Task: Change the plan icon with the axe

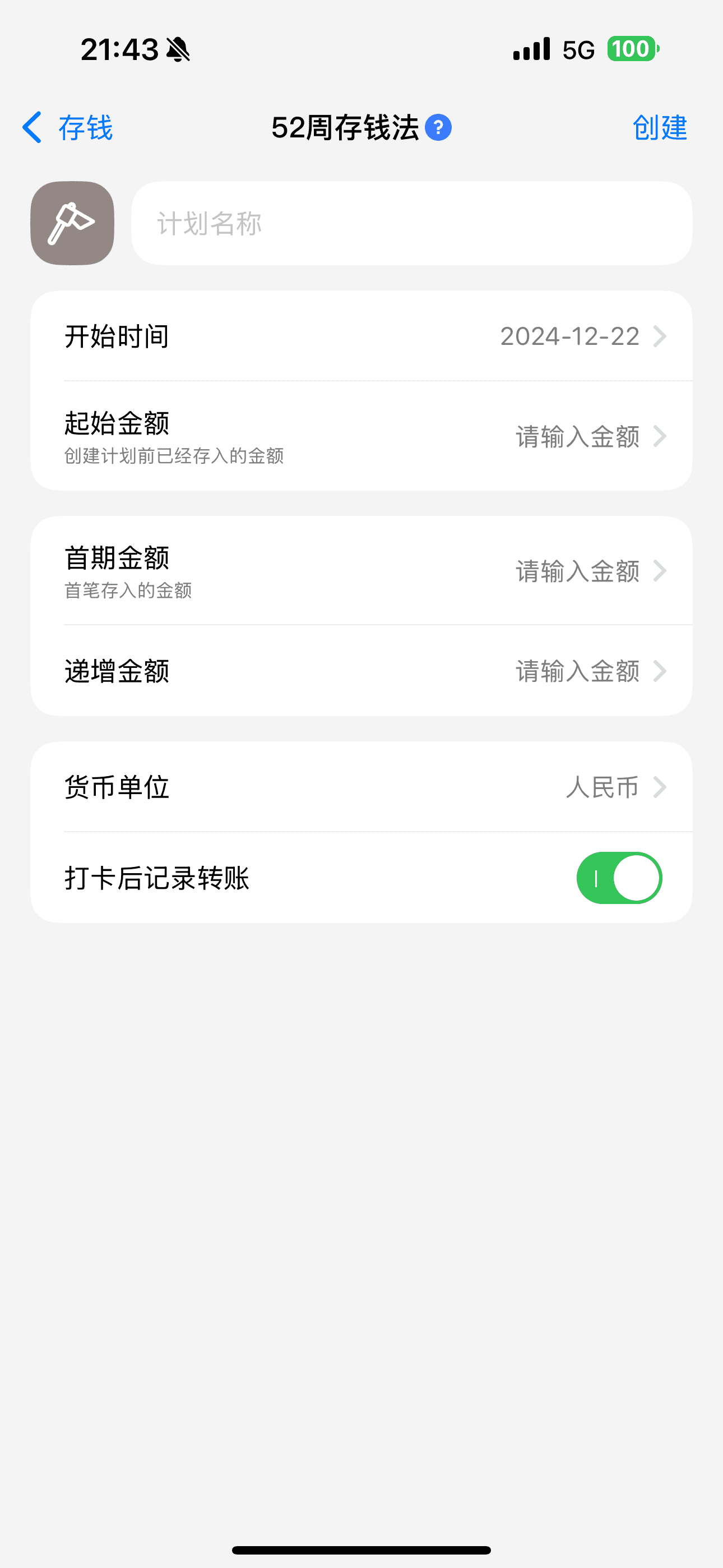Action: [72, 223]
